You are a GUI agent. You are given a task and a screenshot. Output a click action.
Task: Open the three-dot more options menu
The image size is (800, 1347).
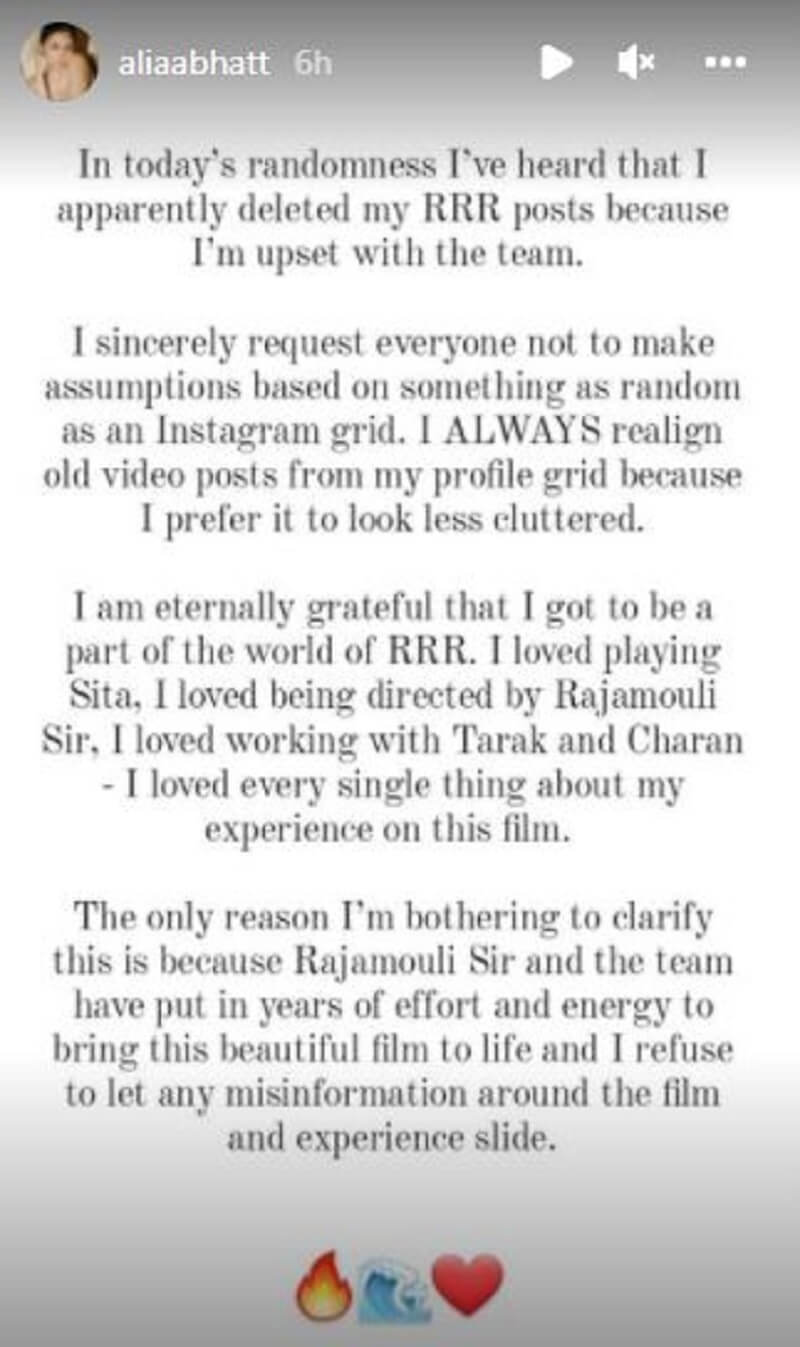coord(725,62)
